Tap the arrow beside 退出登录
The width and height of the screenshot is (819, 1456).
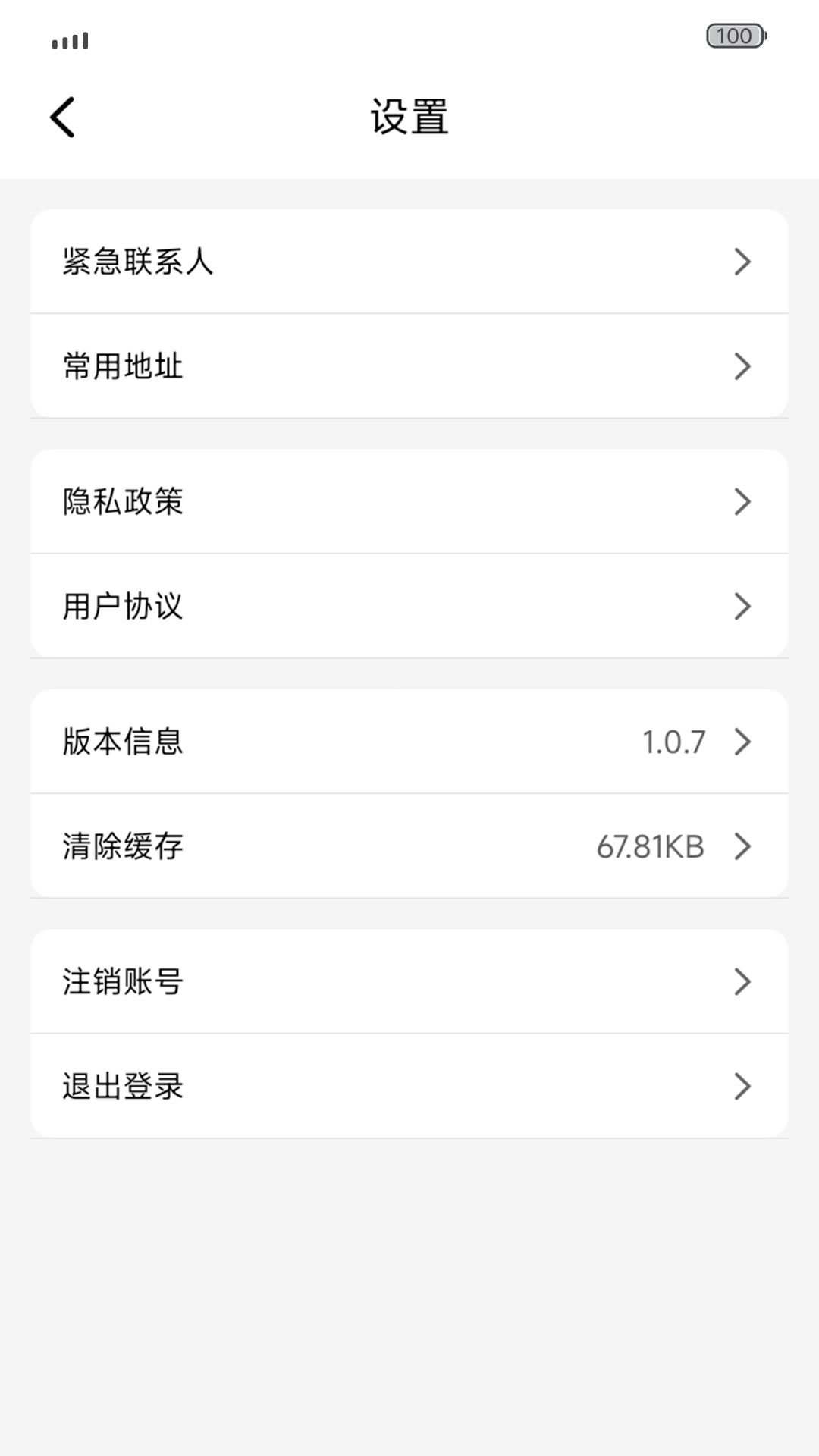(x=742, y=1085)
